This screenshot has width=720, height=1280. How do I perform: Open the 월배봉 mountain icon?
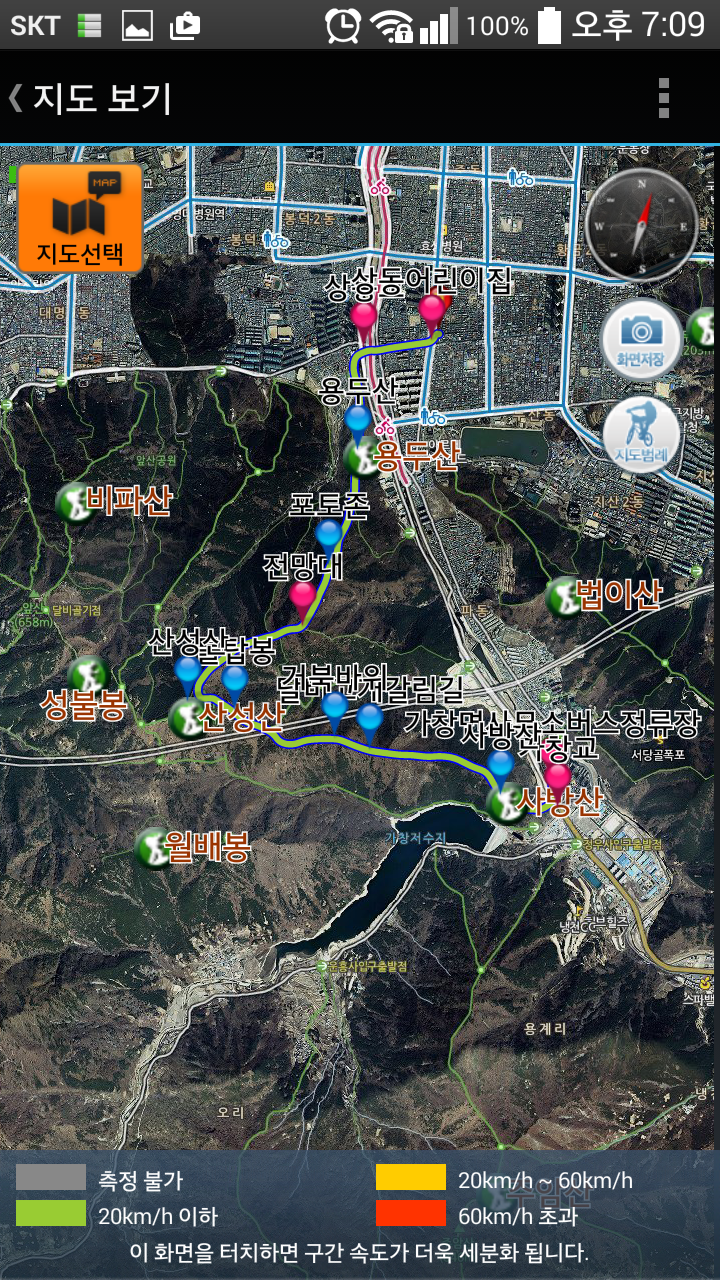(153, 848)
